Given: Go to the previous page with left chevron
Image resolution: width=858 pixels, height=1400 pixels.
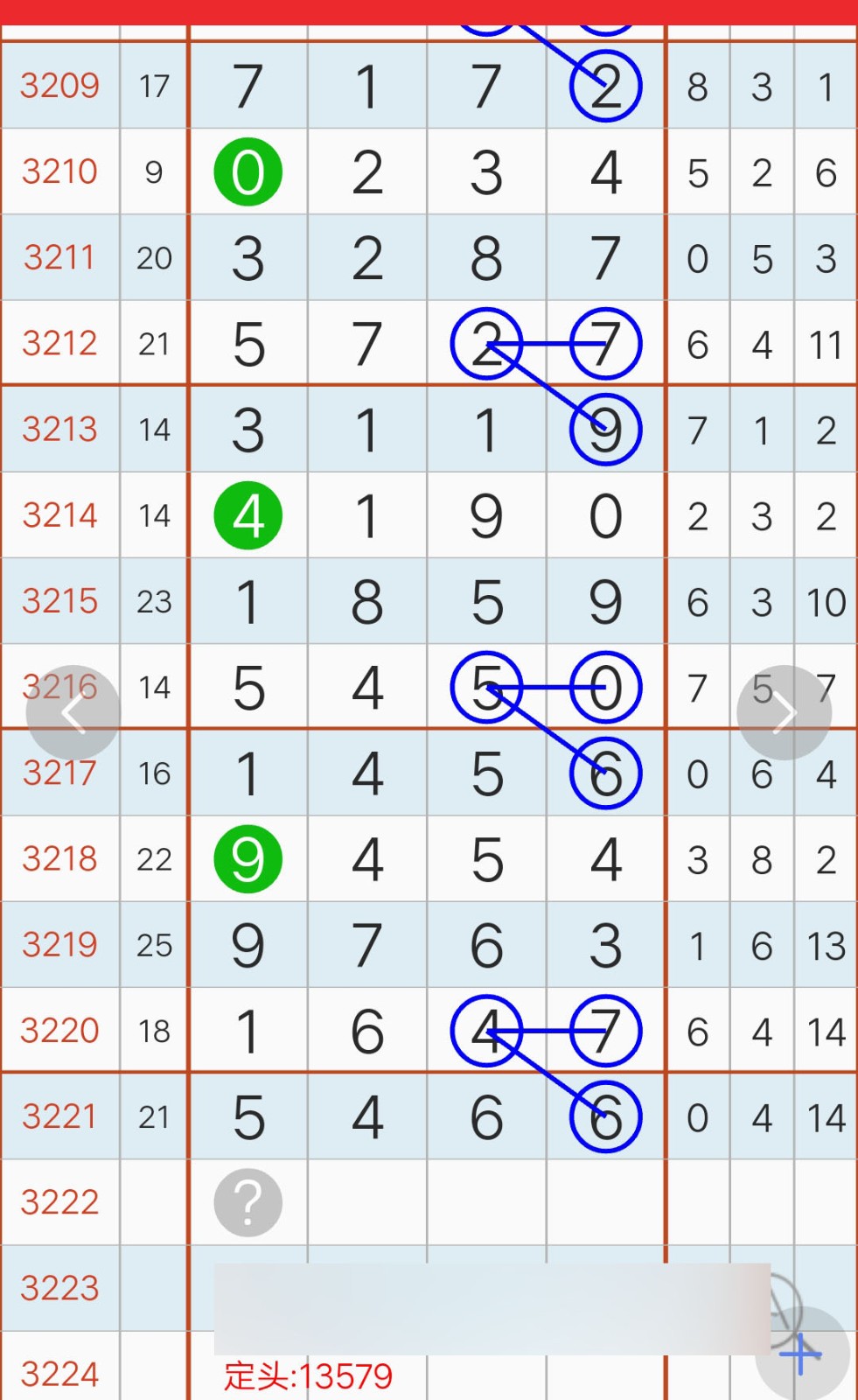Looking at the screenshot, I should click(x=73, y=713).
